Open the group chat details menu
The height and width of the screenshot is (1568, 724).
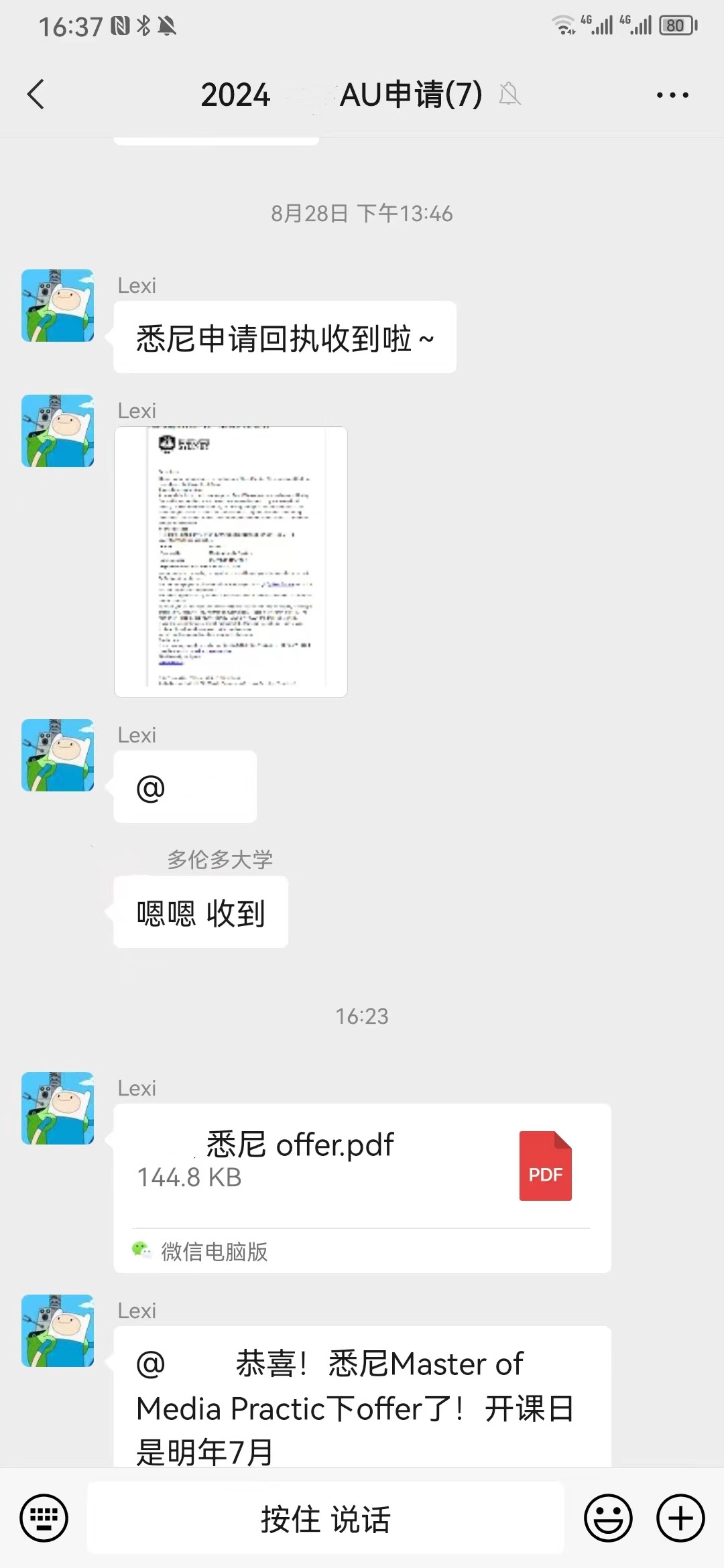(672, 95)
